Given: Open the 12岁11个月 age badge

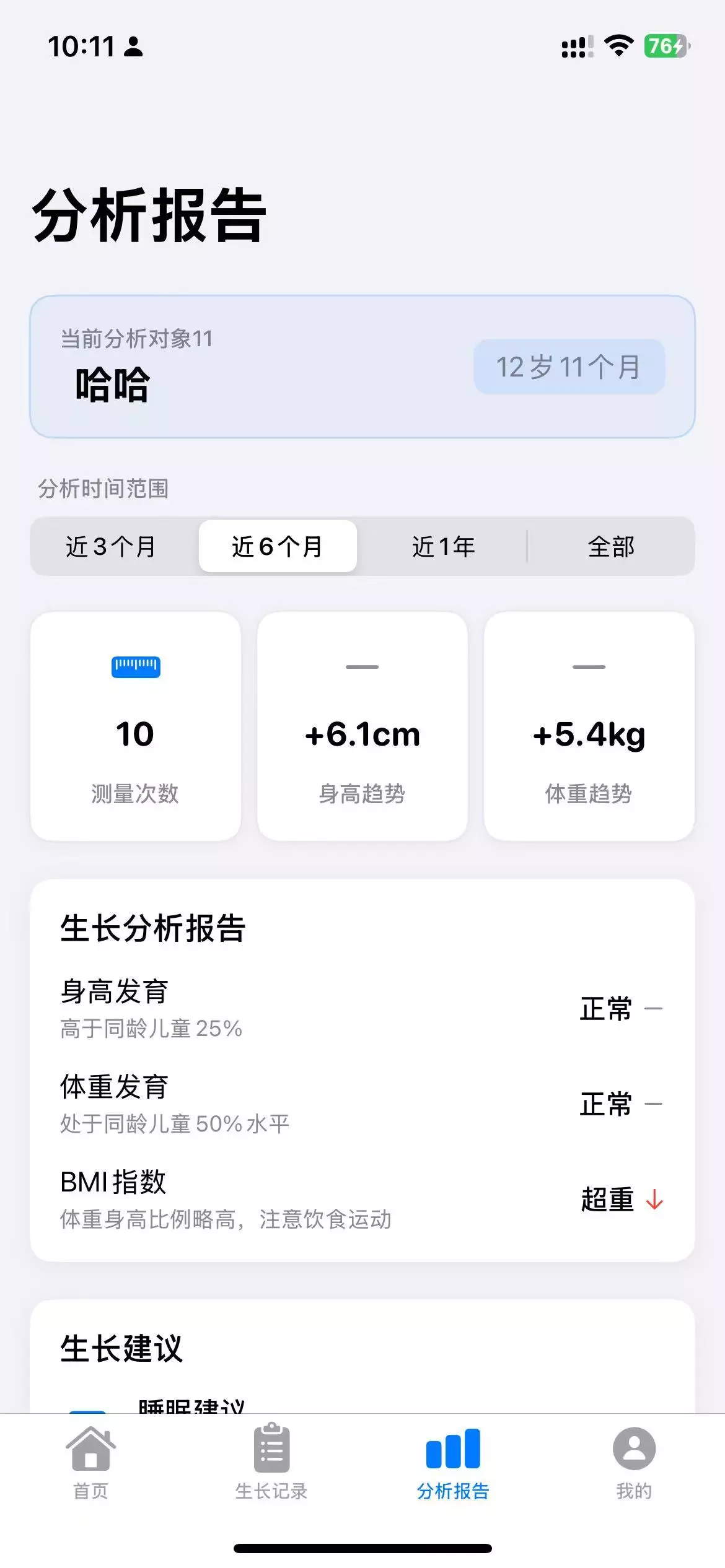Looking at the screenshot, I should coord(569,367).
